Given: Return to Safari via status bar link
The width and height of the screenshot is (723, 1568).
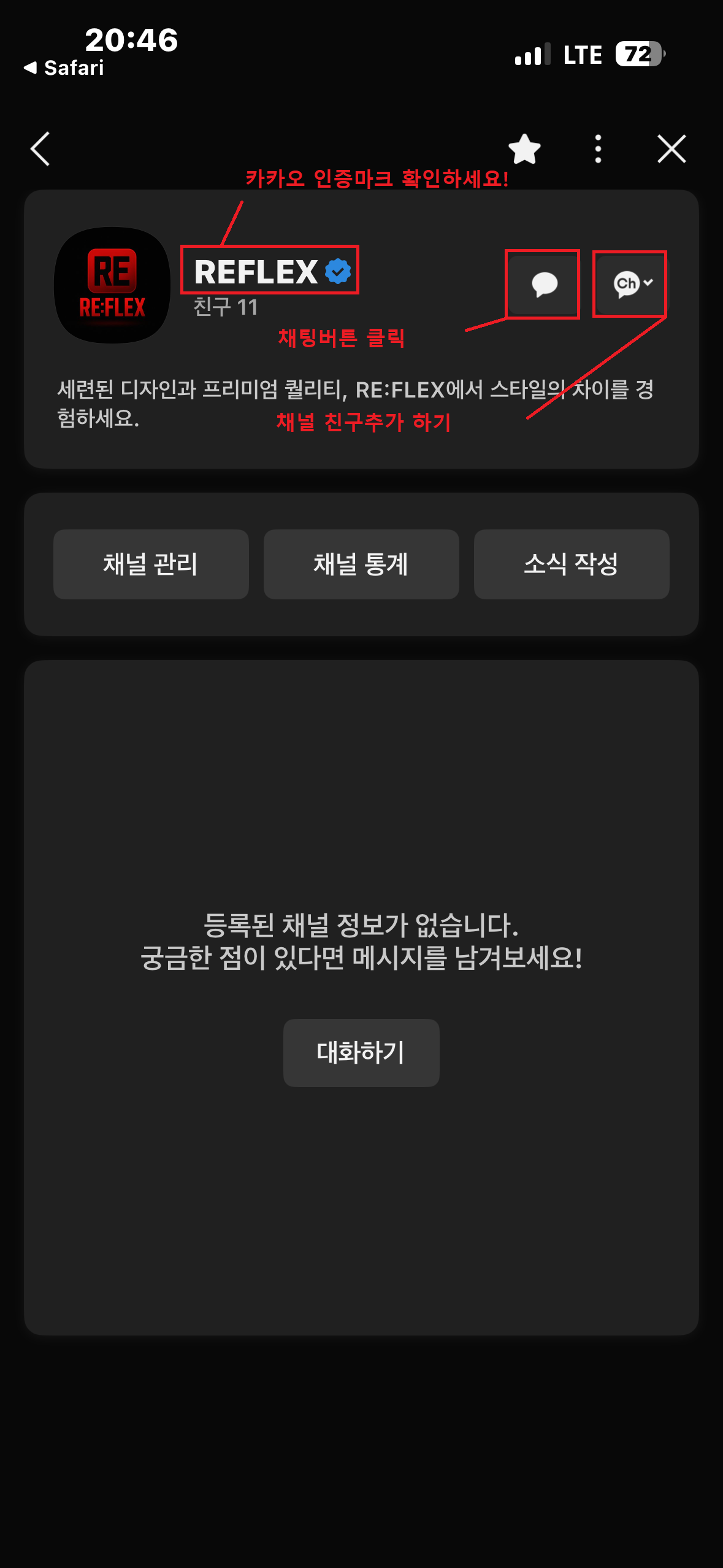Looking at the screenshot, I should pos(64,67).
